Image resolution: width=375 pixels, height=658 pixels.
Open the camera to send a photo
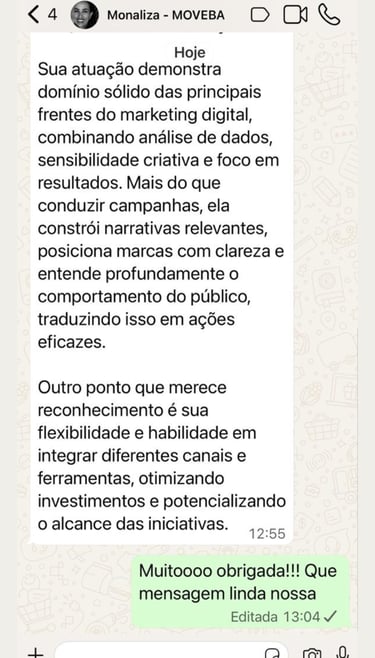tap(312, 653)
